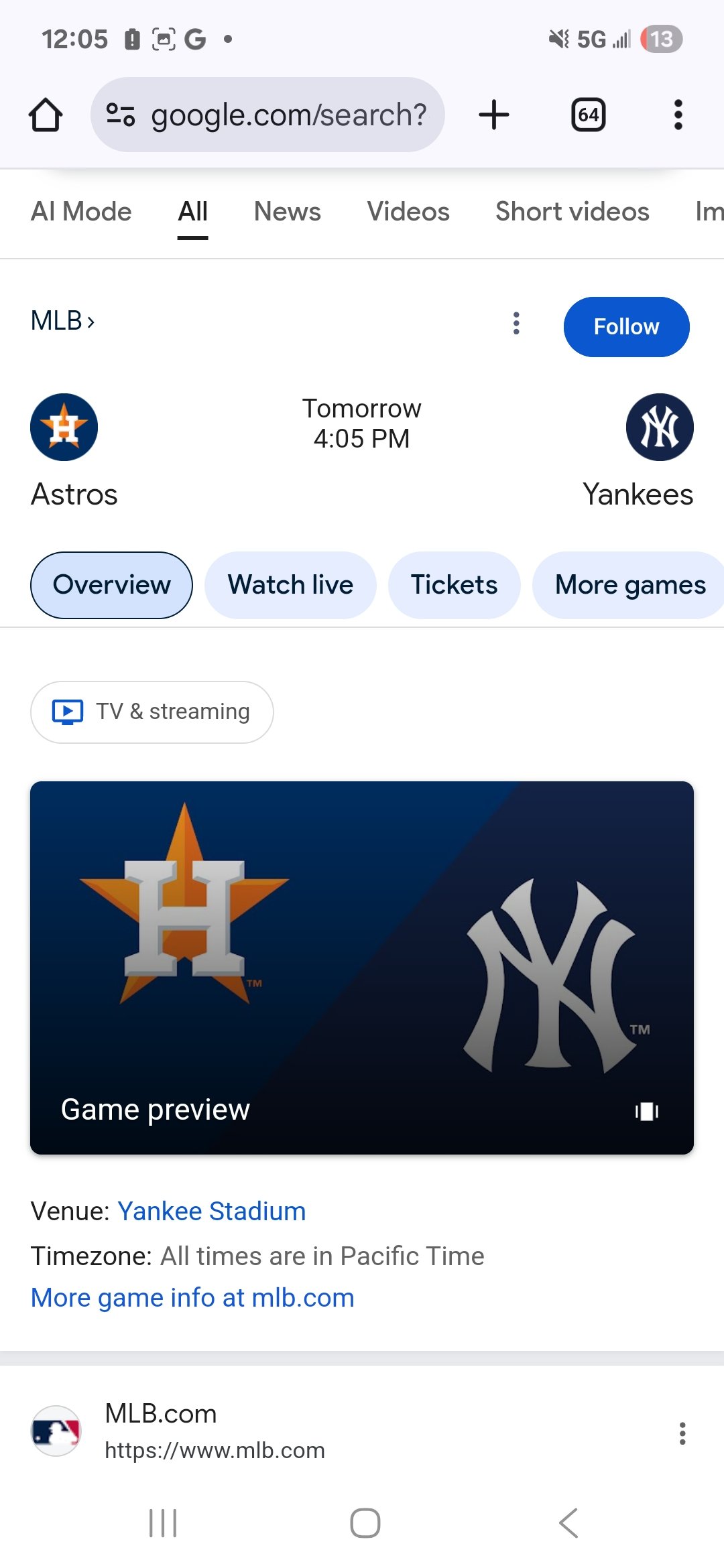Open a new browser tab
Image resolution: width=724 pixels, height=1568 pixels.
point(494,115)
